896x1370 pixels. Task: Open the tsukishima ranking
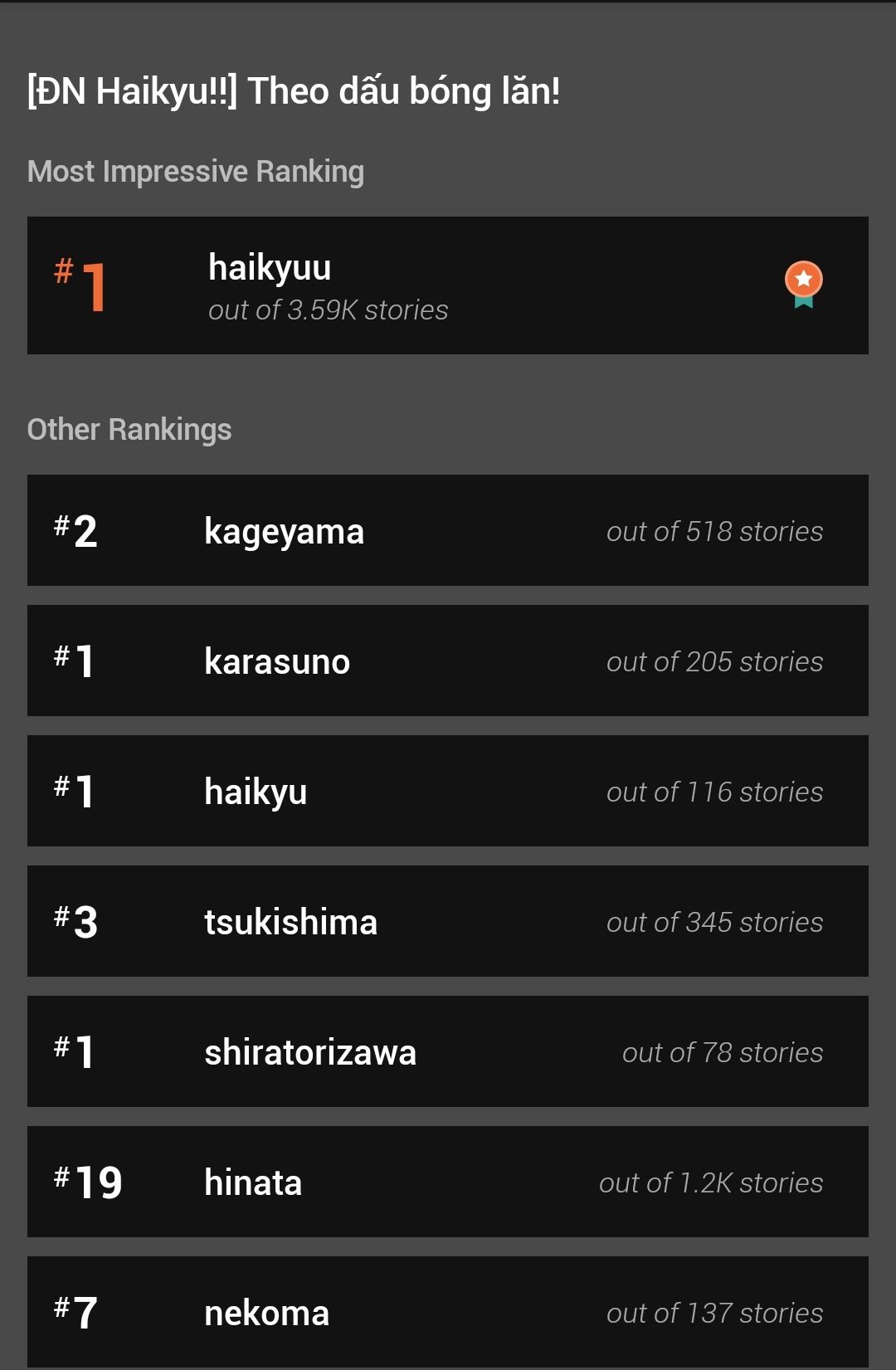tap(447, 921)
